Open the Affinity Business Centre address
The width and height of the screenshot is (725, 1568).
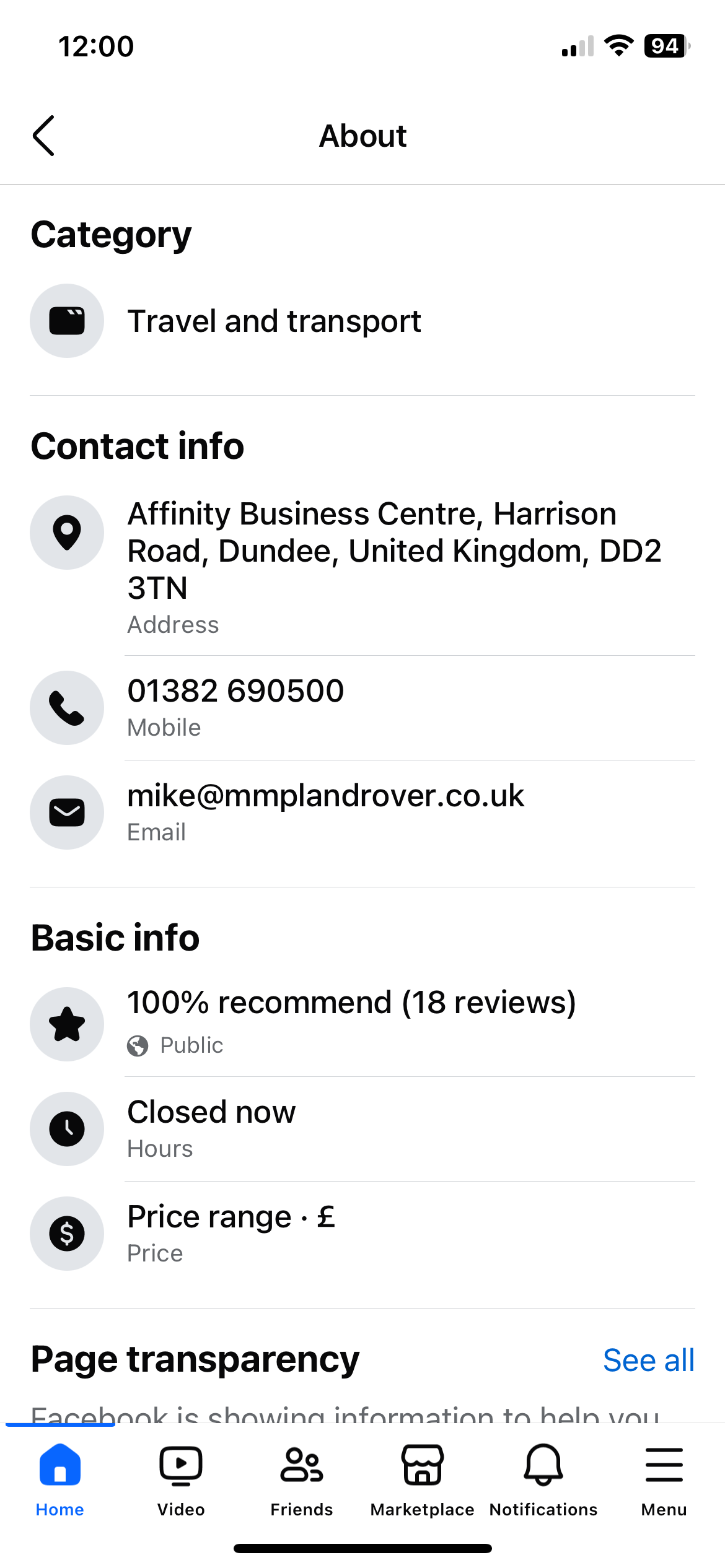(x=393, y=551)
